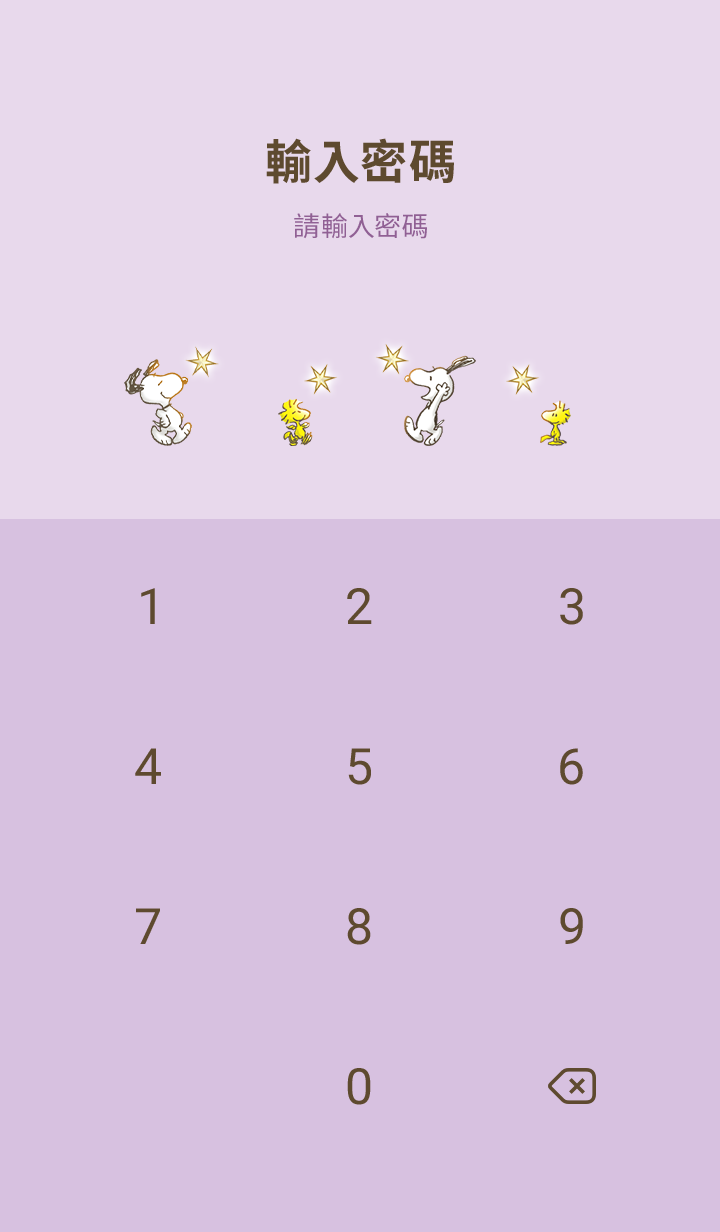Enter digit 1 on the passcode keypad
This screenshot has width=720, height=1232.
click(149, 607)
